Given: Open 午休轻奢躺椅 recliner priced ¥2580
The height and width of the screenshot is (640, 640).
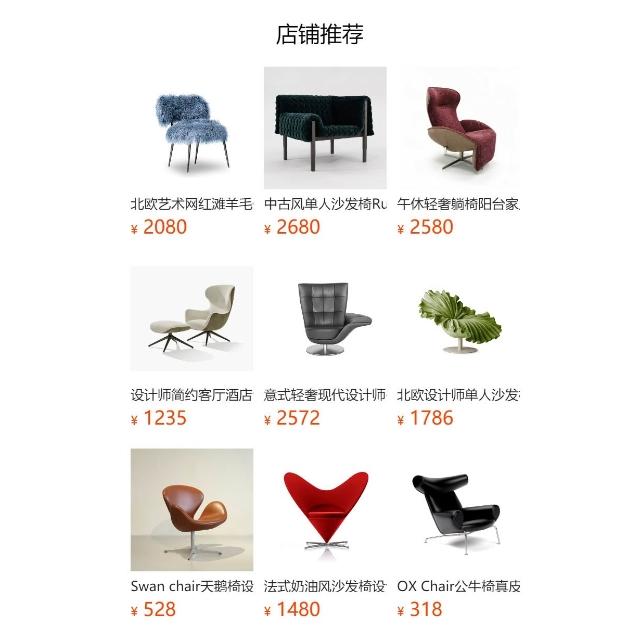Looking at the screenshot, I should (x=458, y=130).
